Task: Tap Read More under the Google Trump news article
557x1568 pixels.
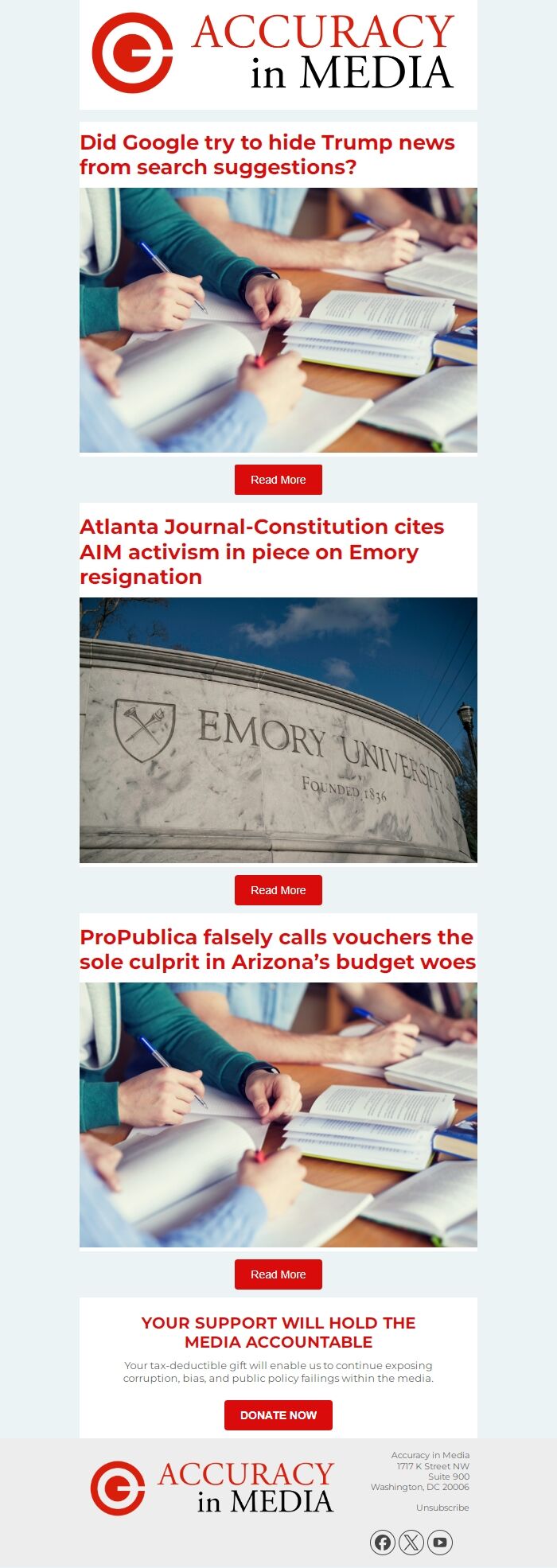Action: click(x=278, y=480)
